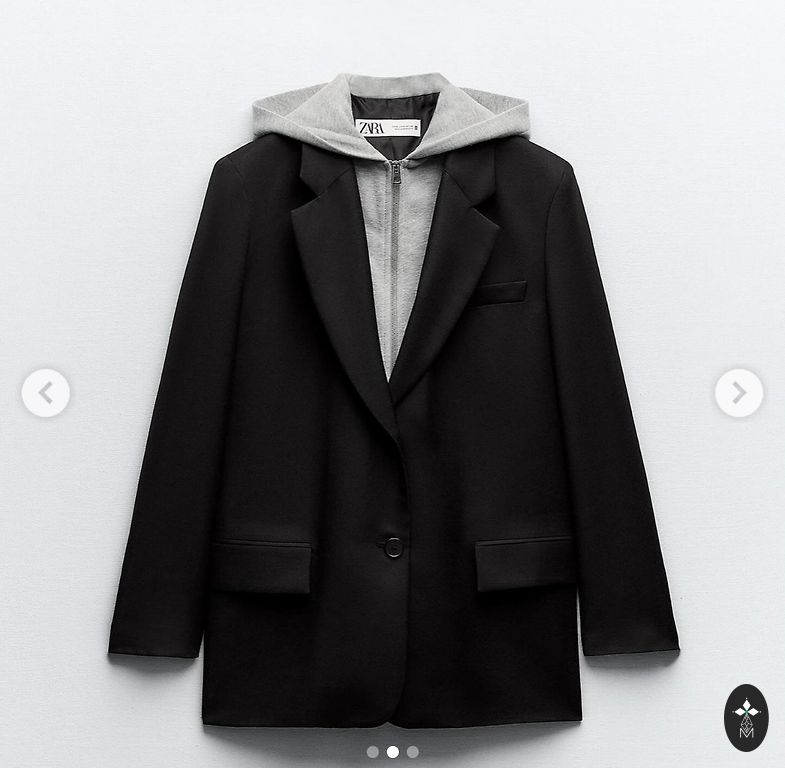Open the floating black oval widget
This screenshot has height=768, width=785.
[x=746, y=717]
